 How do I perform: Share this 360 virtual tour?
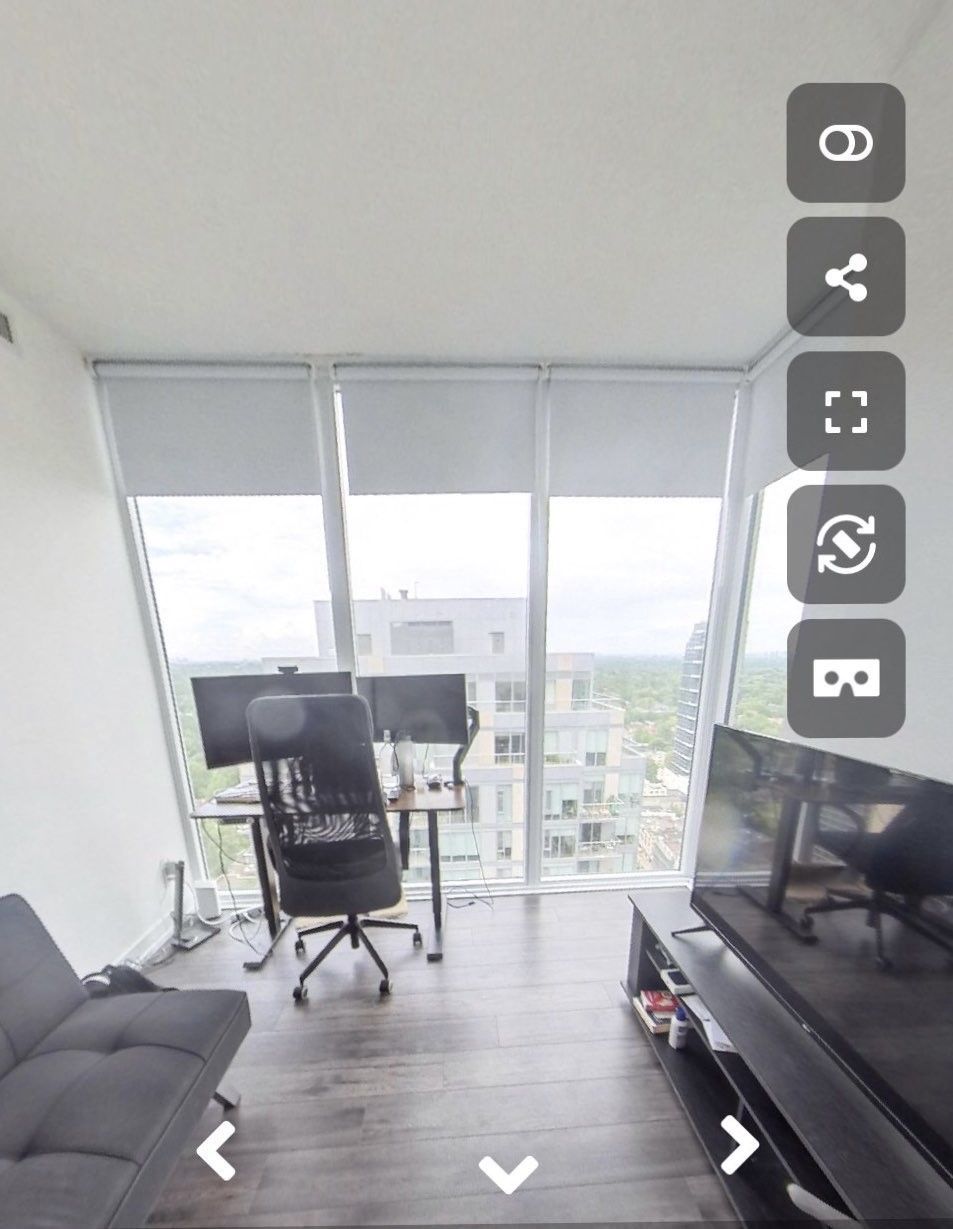(845, 277)
